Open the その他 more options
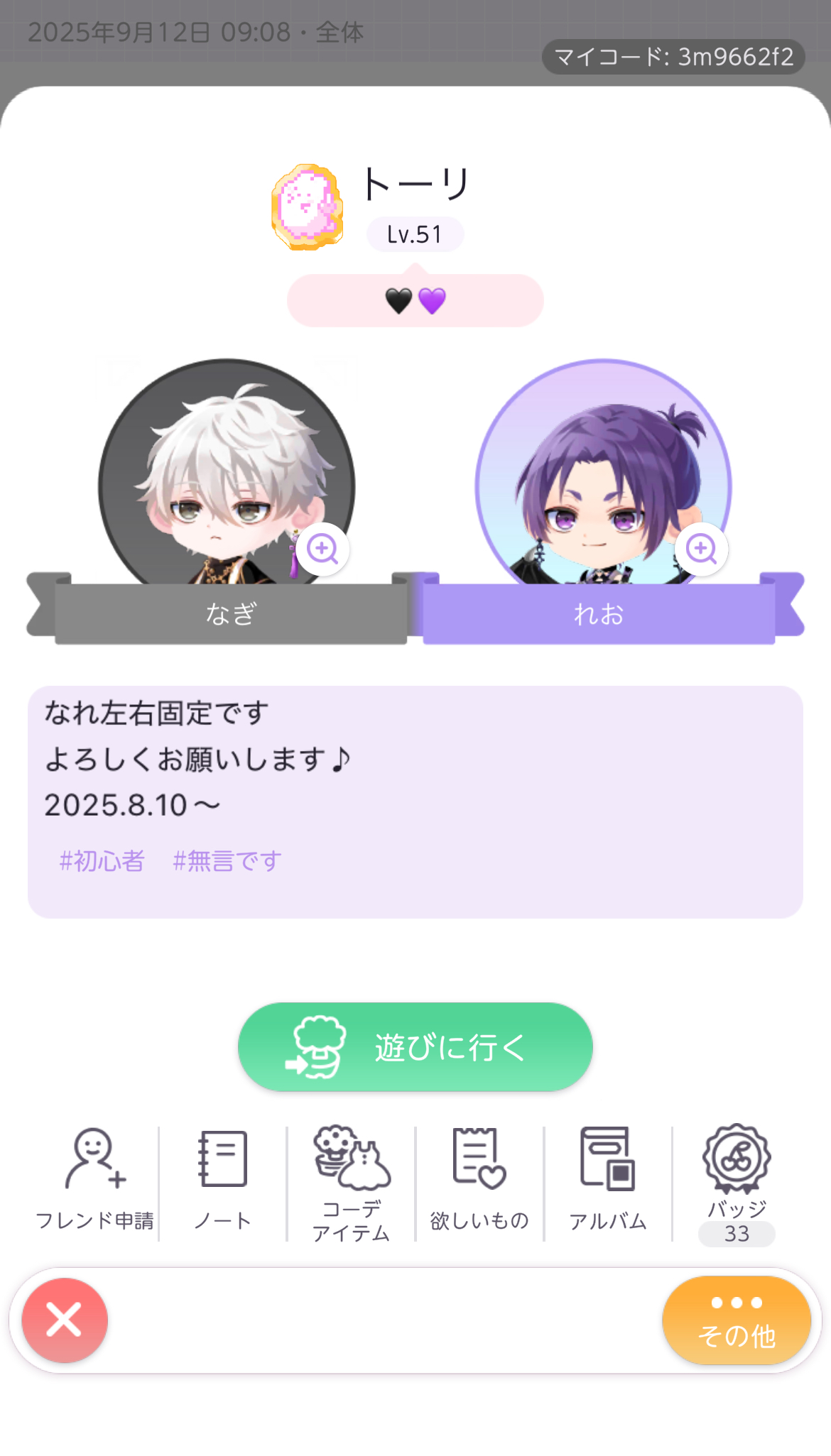This screenshot has width=831, height=1456. 737,1320
